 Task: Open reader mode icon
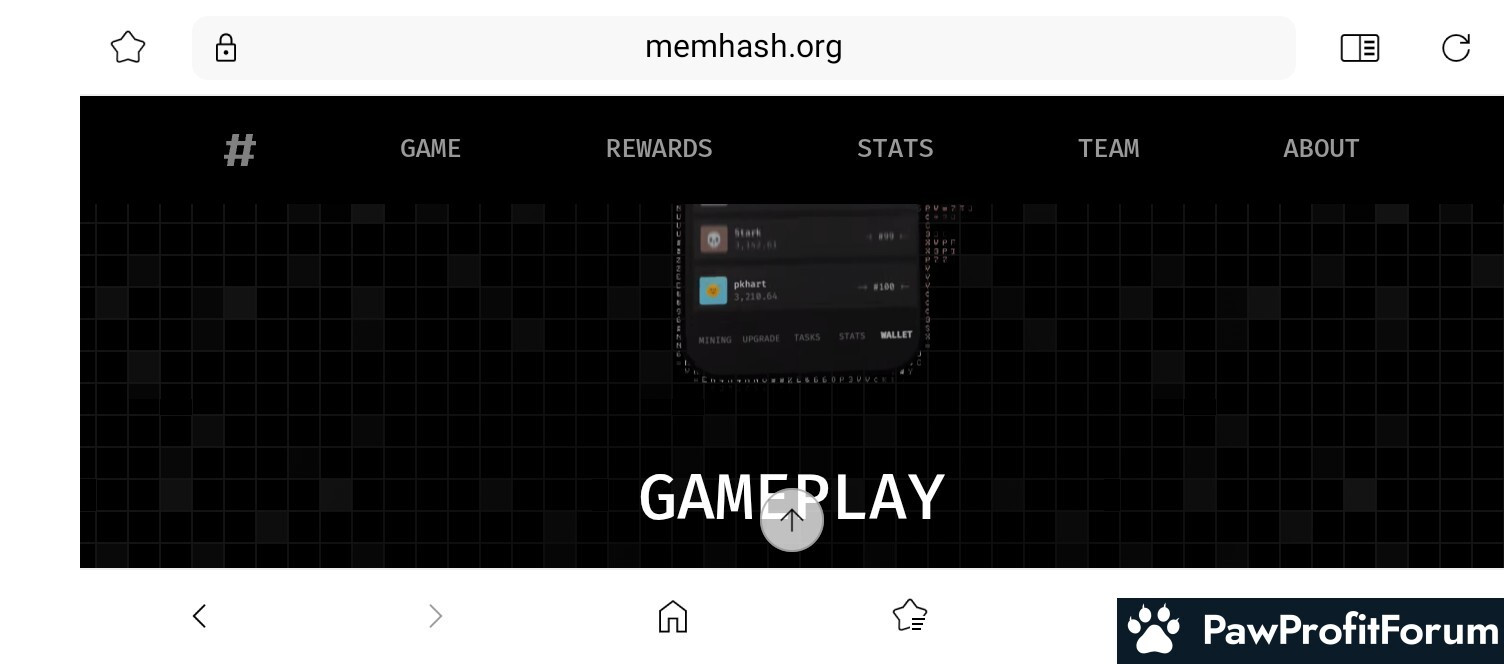click(x=1359, y=48)
